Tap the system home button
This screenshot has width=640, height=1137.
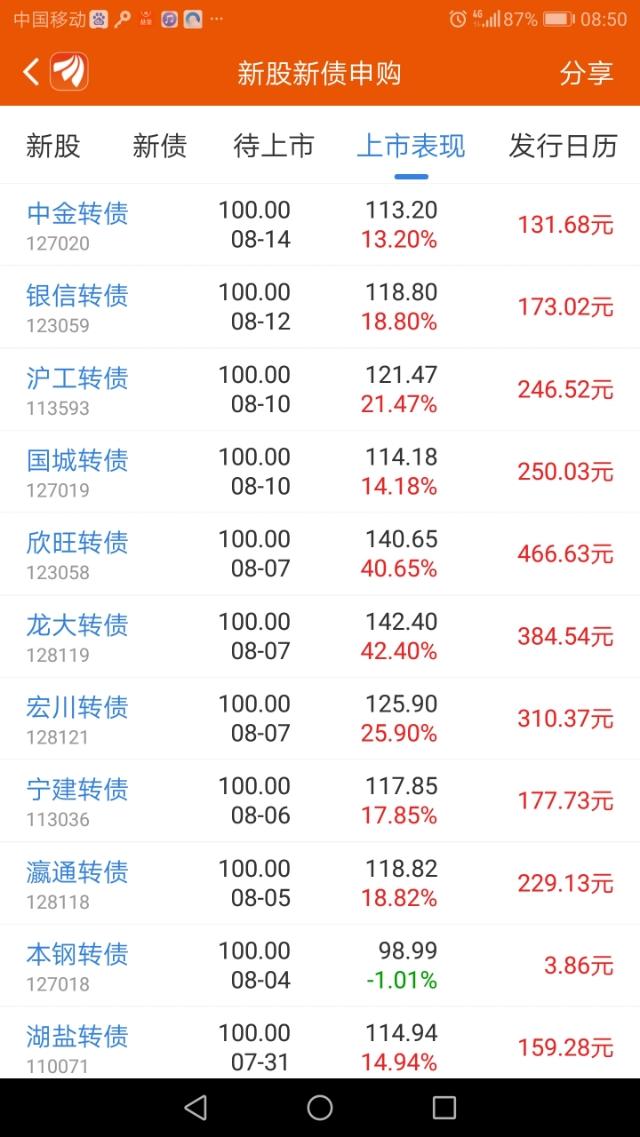coord(320,1107)
